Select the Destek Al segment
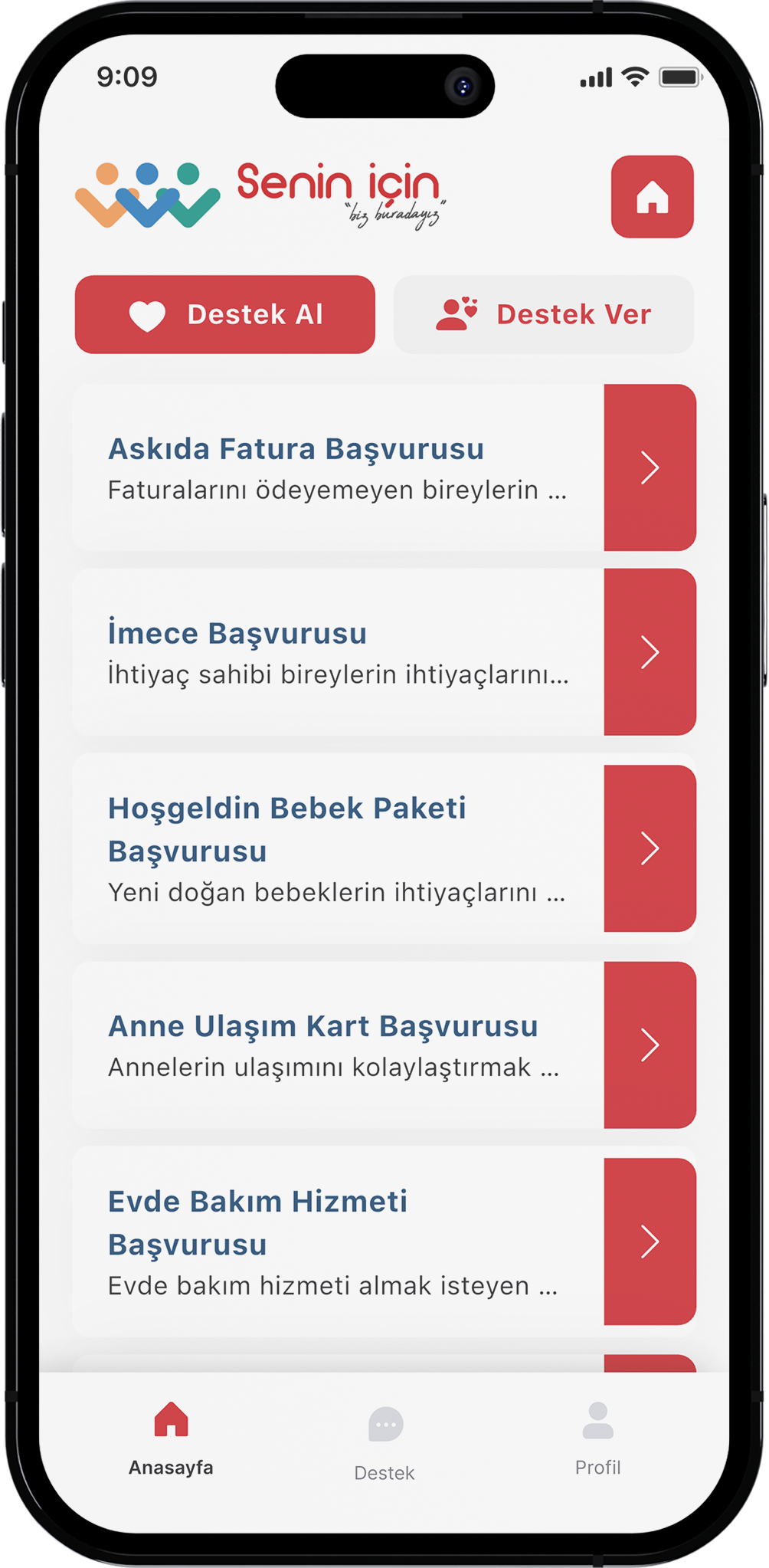 (x=224, y=314)
